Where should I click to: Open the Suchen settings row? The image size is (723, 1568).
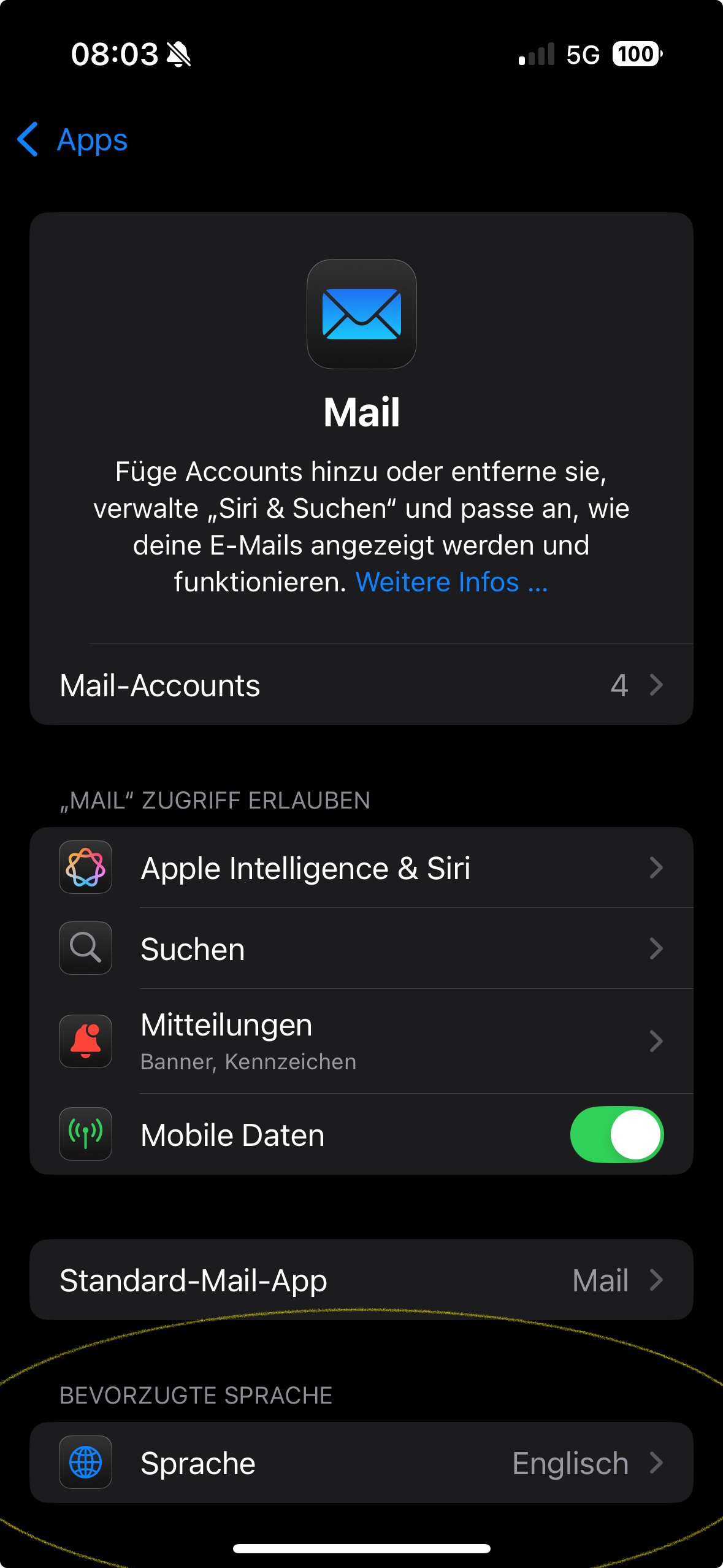(x=361, y=948)
